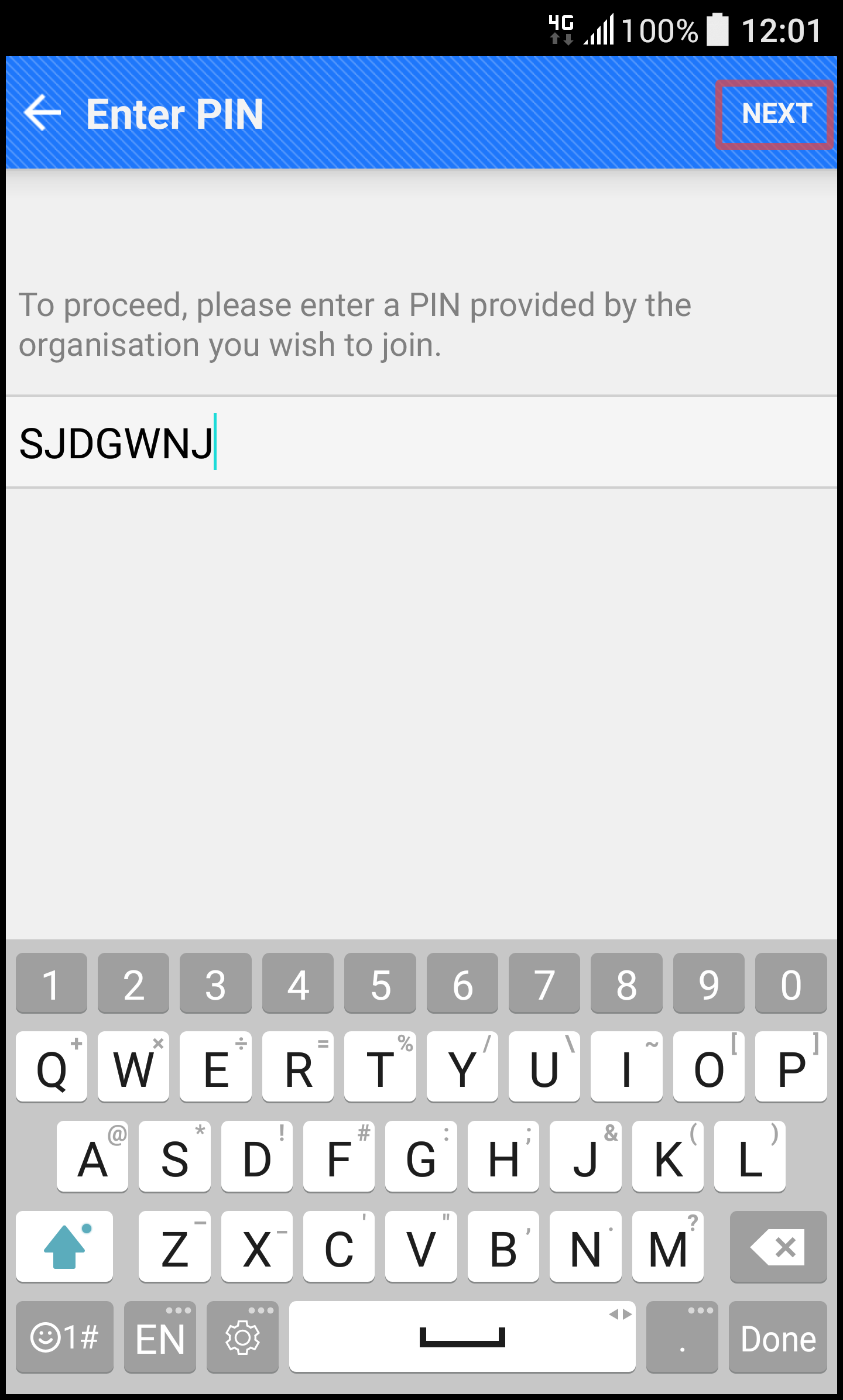
Task: Tap NEXT to submit the PIN
Action: [776, 114]
